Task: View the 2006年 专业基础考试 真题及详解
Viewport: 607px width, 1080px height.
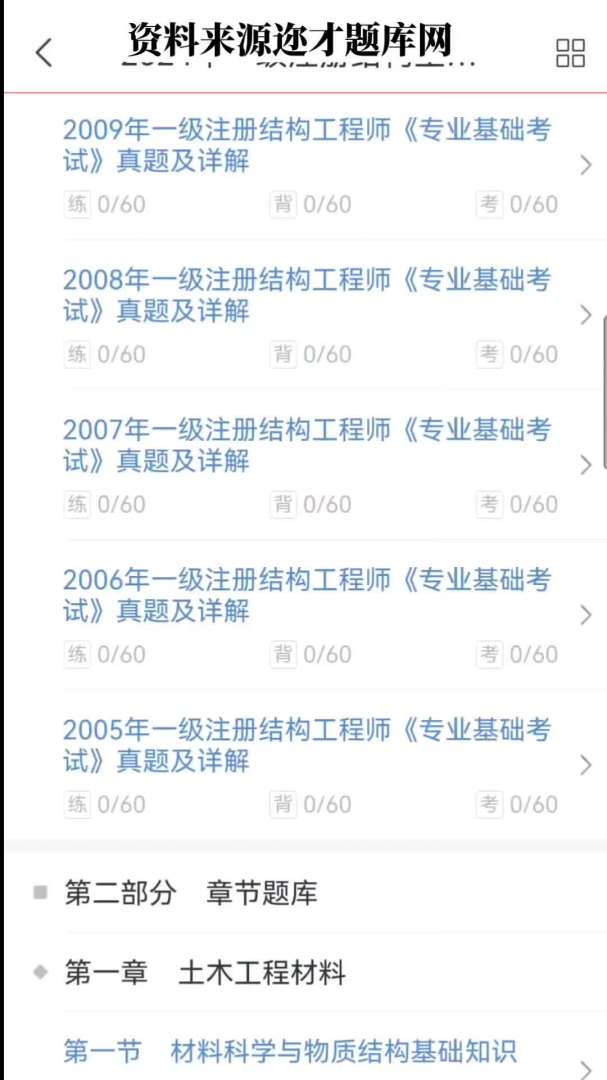Action: pos(306,595)
